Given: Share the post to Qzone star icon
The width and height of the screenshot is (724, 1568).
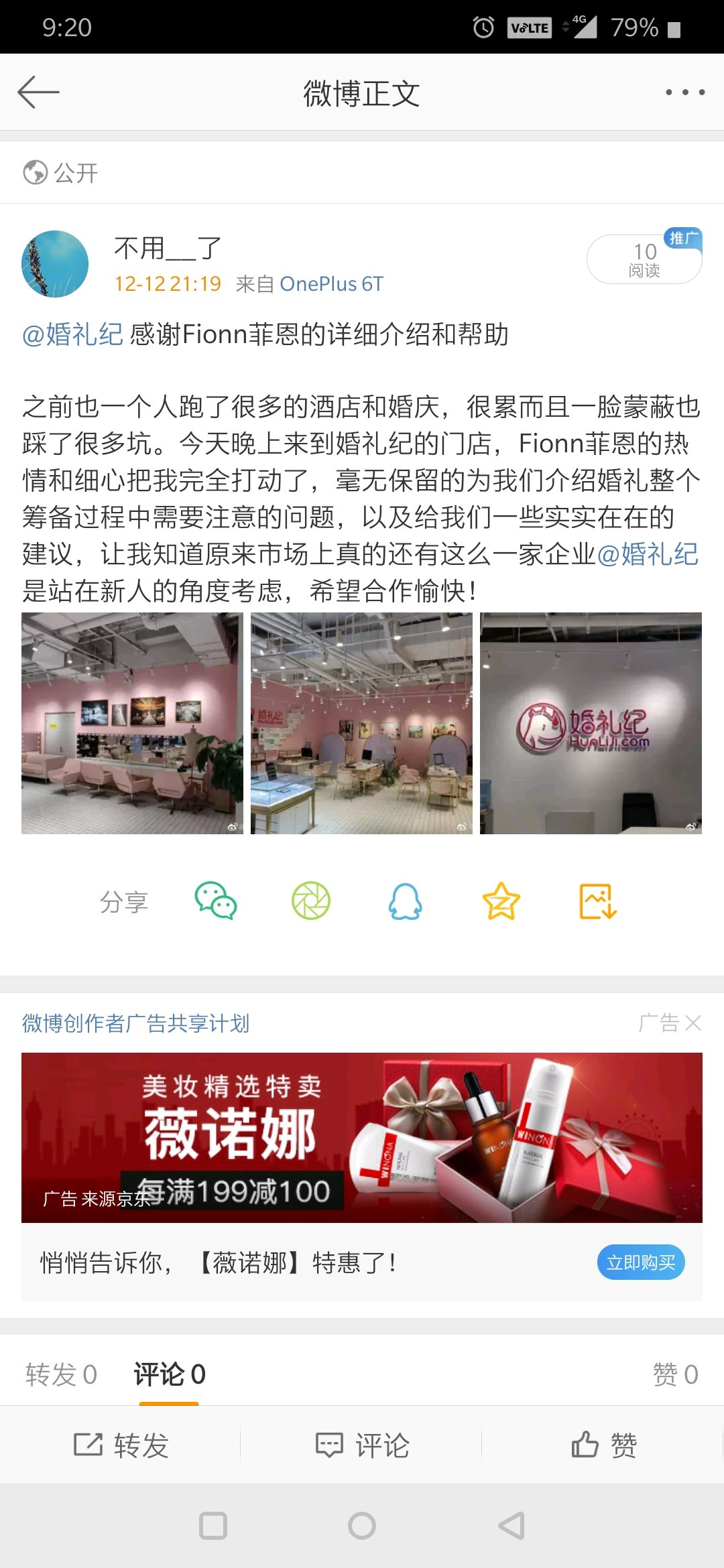Looking at the screenshot, I should 501,901.
